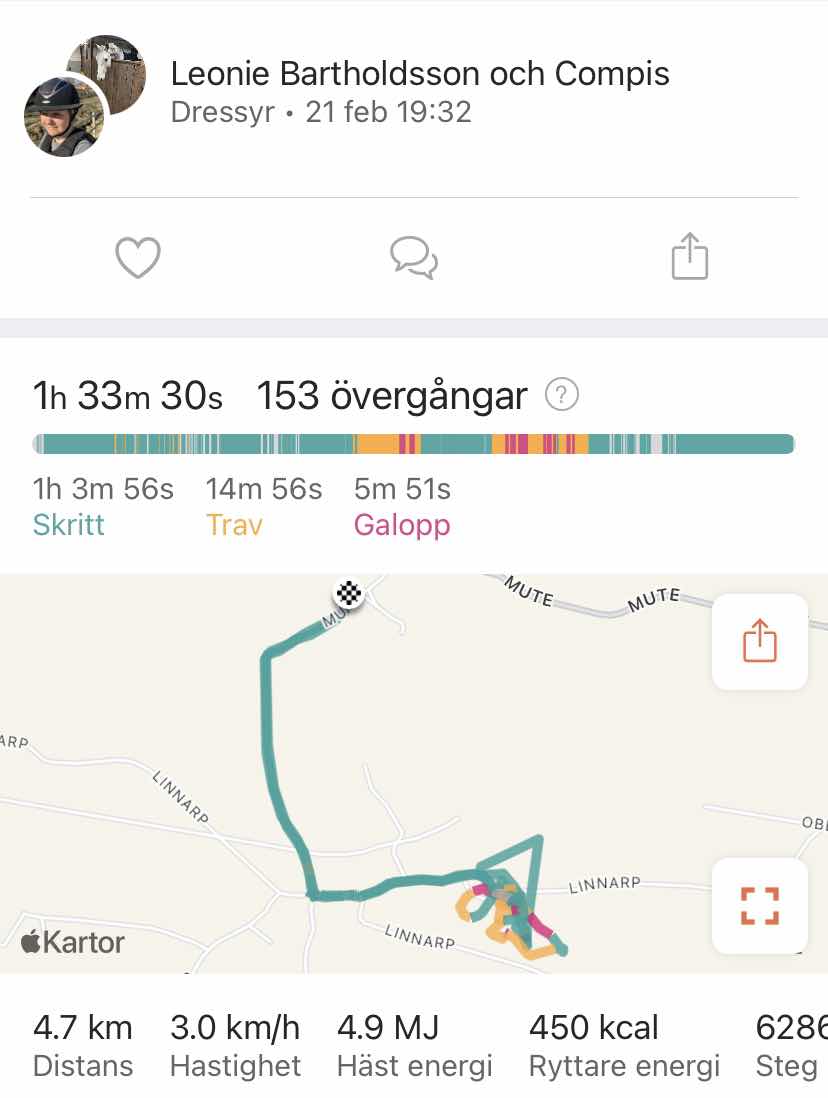The height and width of the screenshot is (1098, 828).
Task: Open the övergångar help question mark
Action: 562,396
